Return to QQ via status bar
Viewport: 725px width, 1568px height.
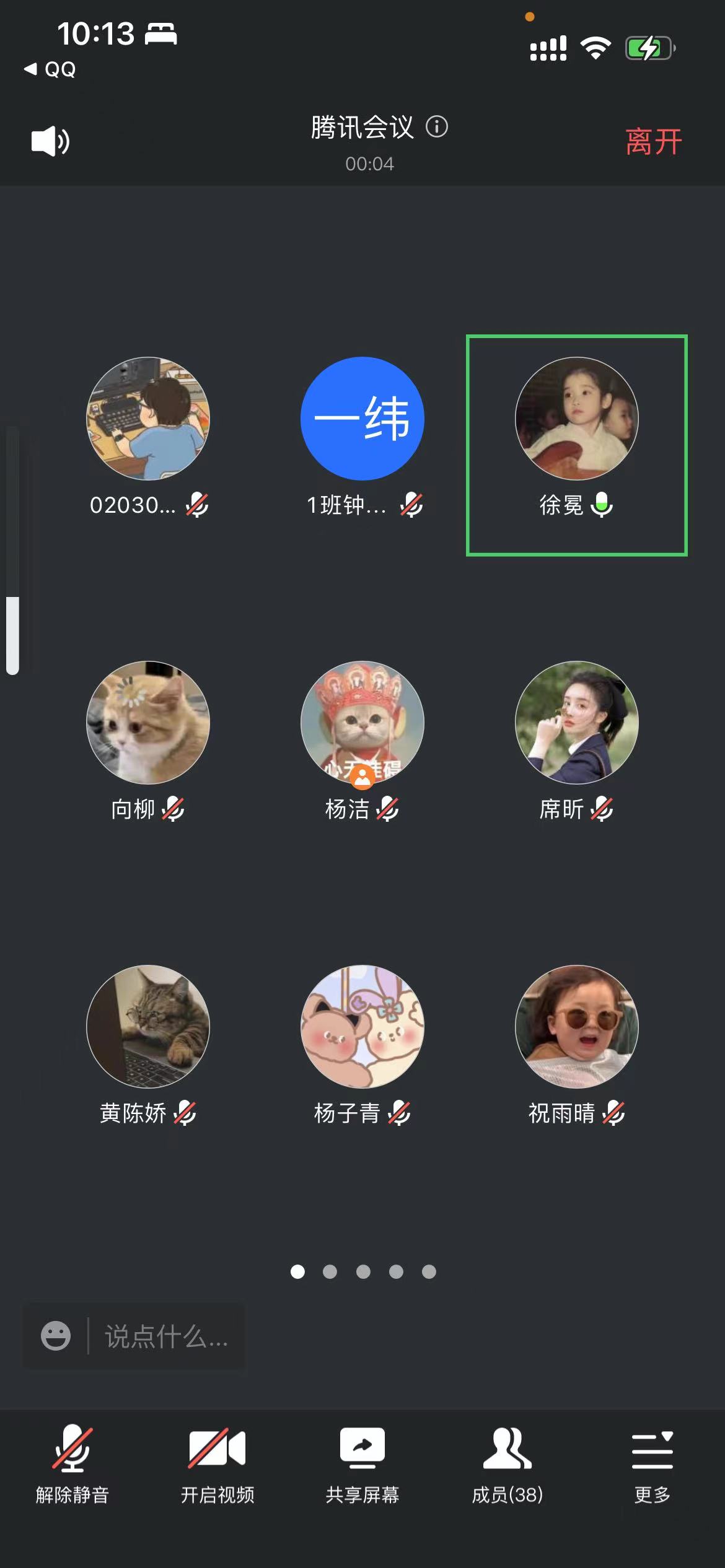51,69
